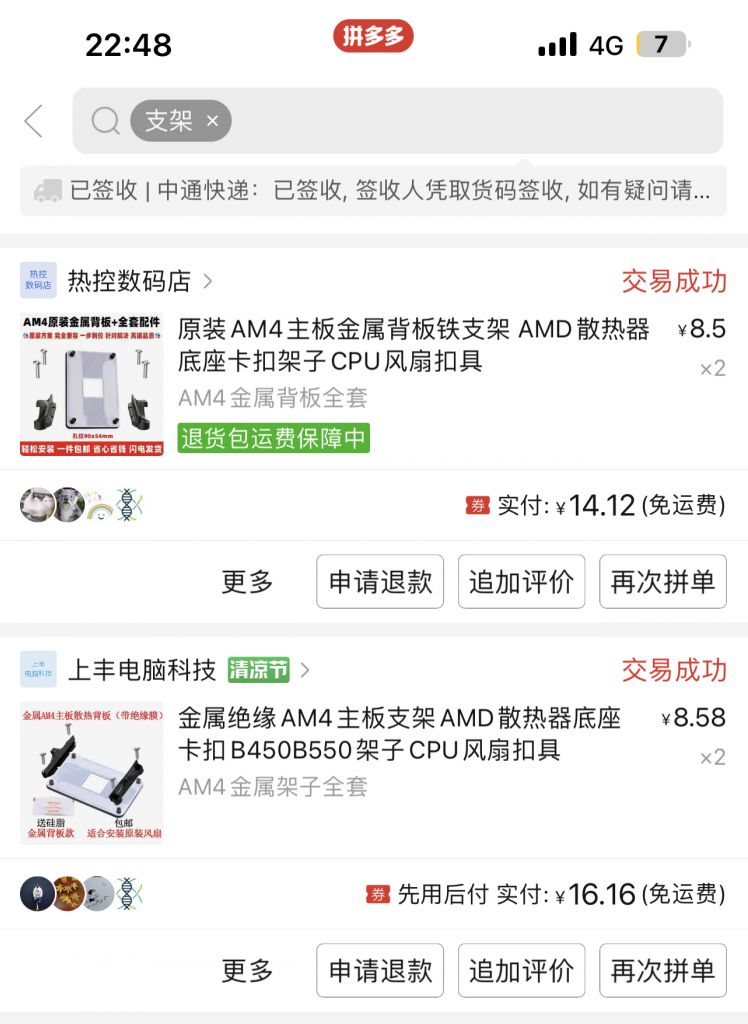The height and width of the screenshot is (1024, 748).
Task: Tap the 申请退款 button on the second order
Action: coord(379,970)
